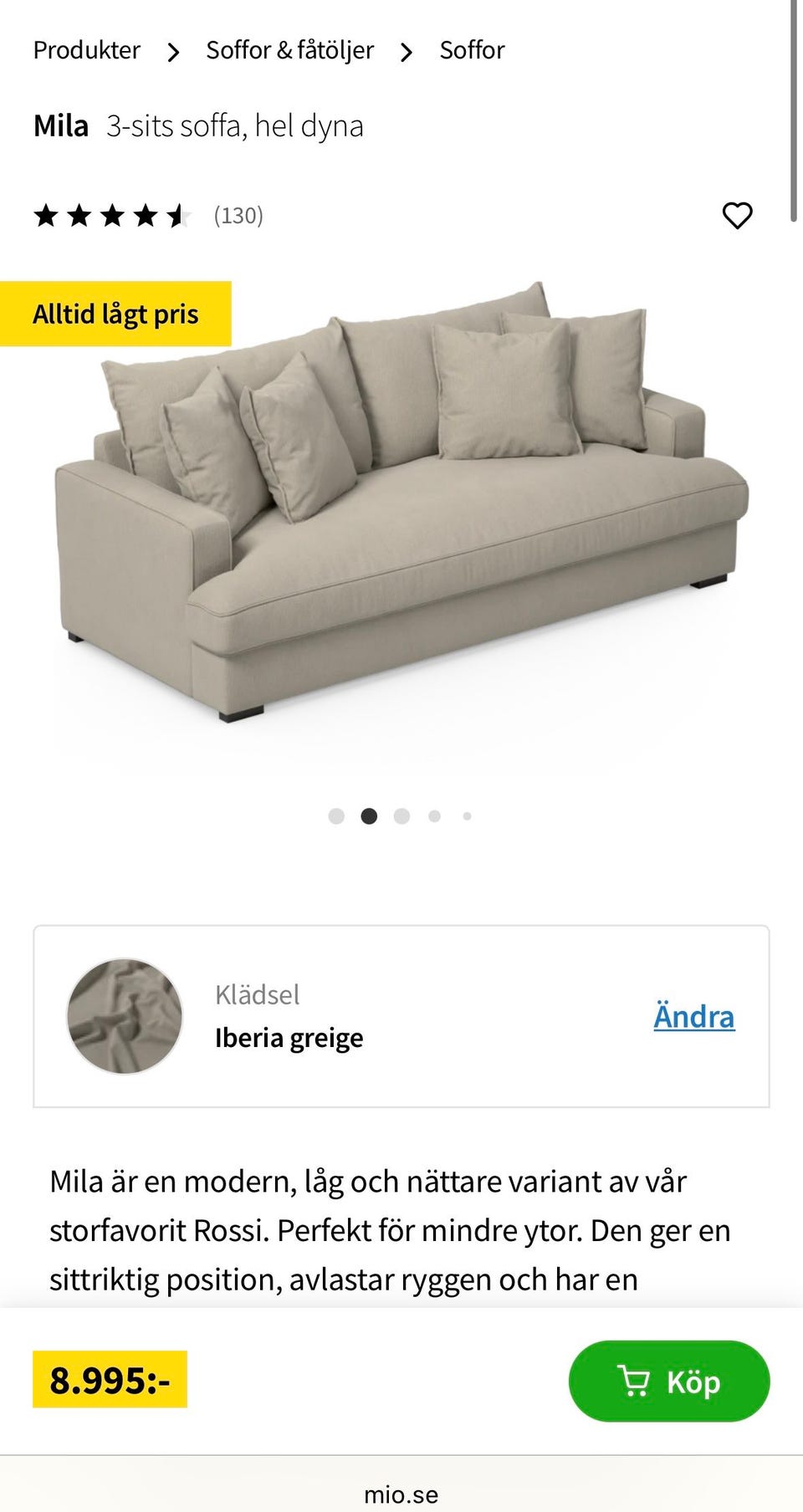Open the Klädsel options via Ändra

(x=694, y=1017)
